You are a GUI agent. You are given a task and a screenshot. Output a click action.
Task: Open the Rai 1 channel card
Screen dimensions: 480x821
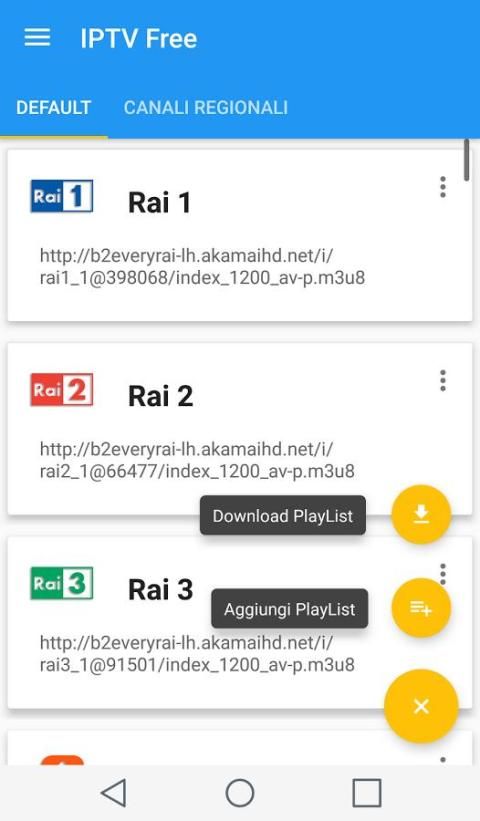240,235
